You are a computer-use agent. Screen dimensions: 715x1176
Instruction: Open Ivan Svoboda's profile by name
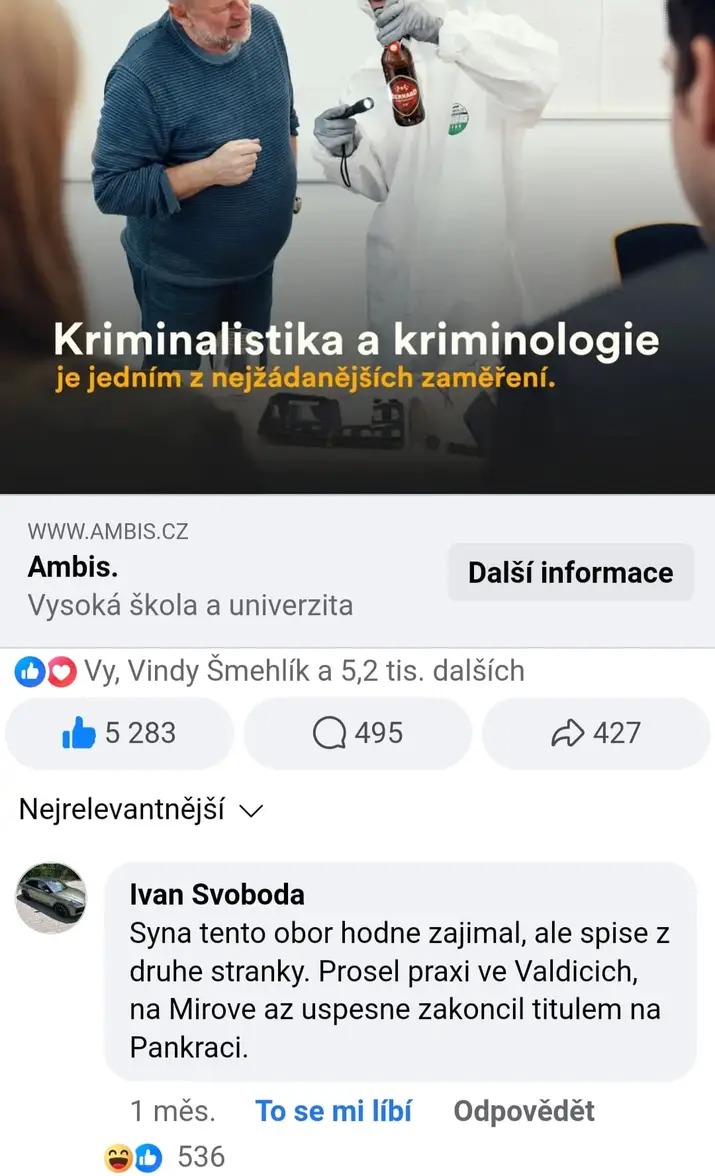pyautogui.click(x=217, y=894)
